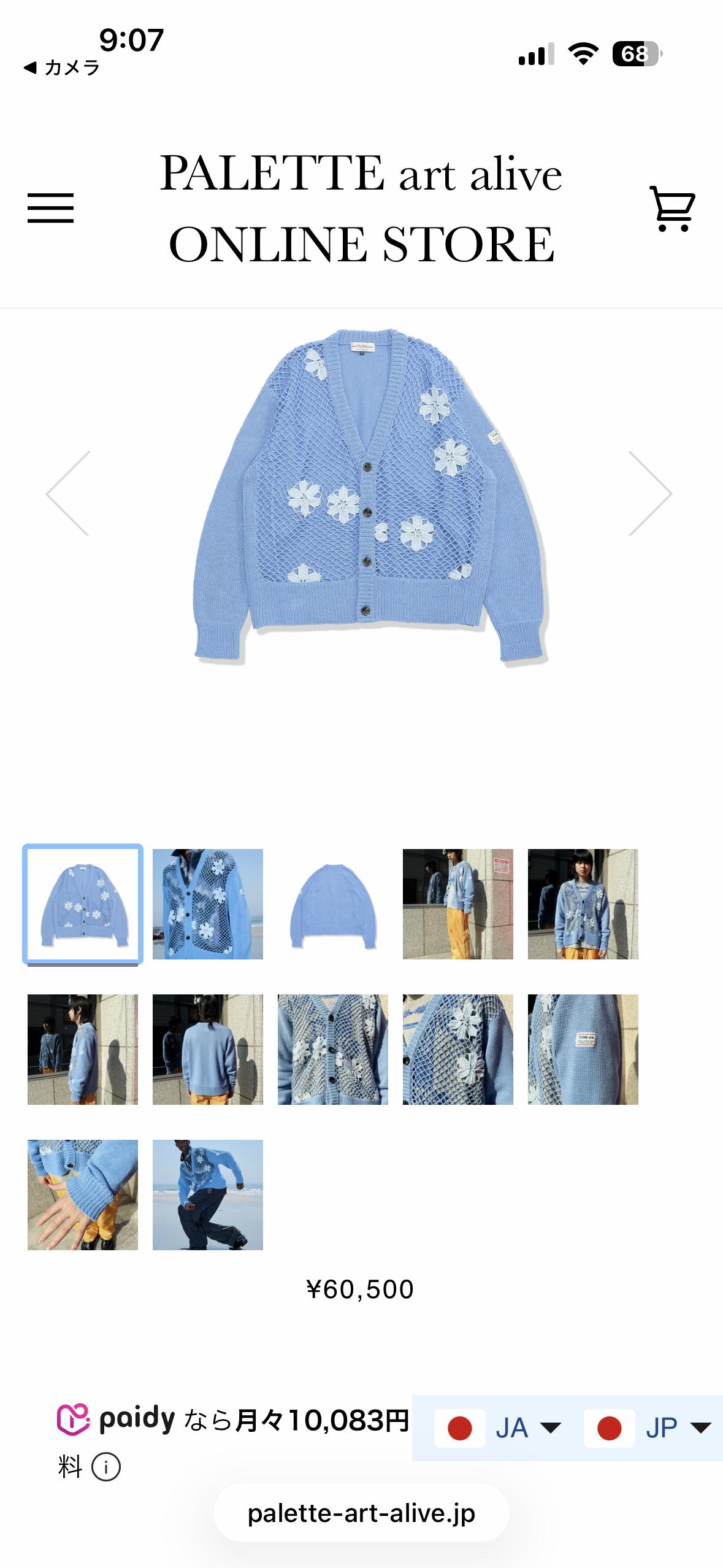Select the back-view cardigan thumbnail
Viewport: 723px width, 1568px height.
click(332, 904)
